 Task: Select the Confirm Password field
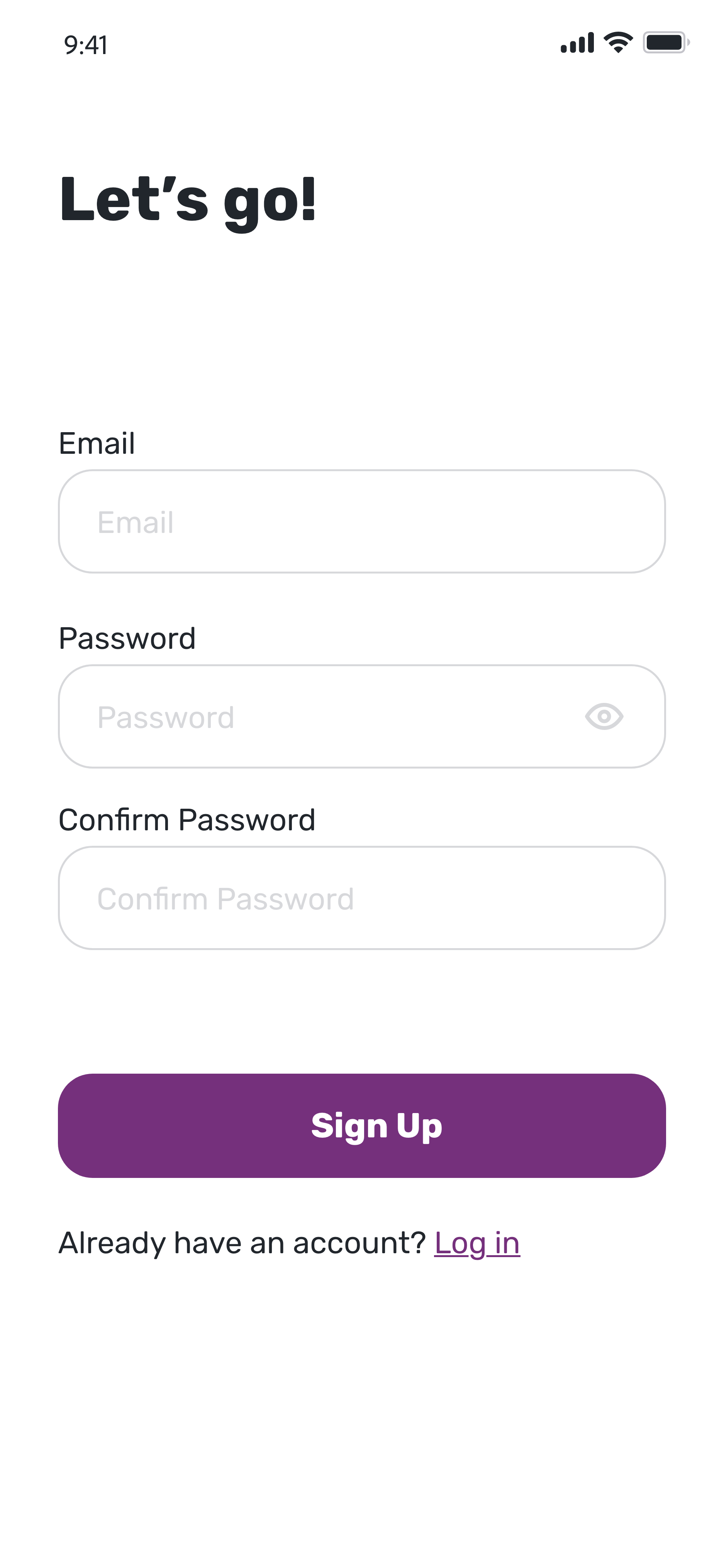click(361, 898)
